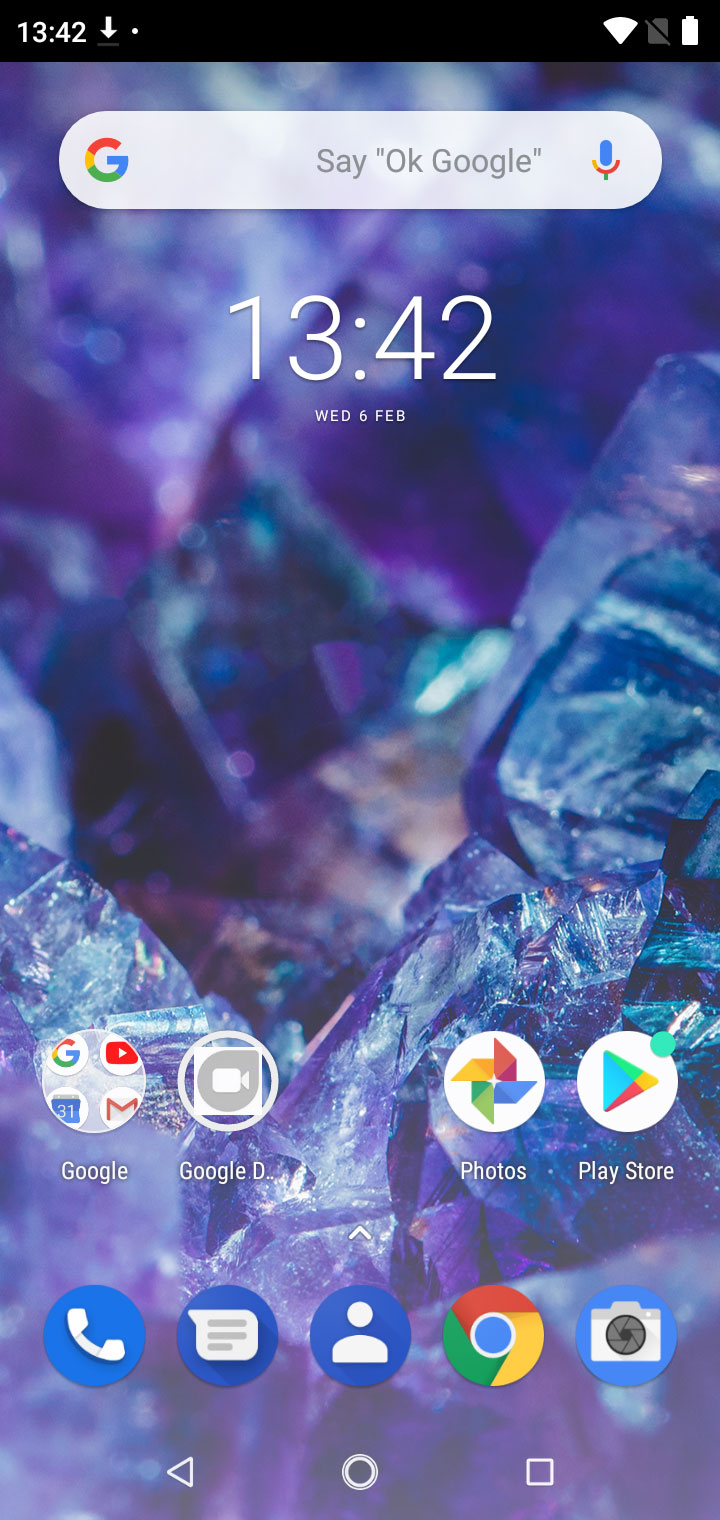Open the Camera app
This screenshot has width=720, height=1520.
[x=626, y=1335]
